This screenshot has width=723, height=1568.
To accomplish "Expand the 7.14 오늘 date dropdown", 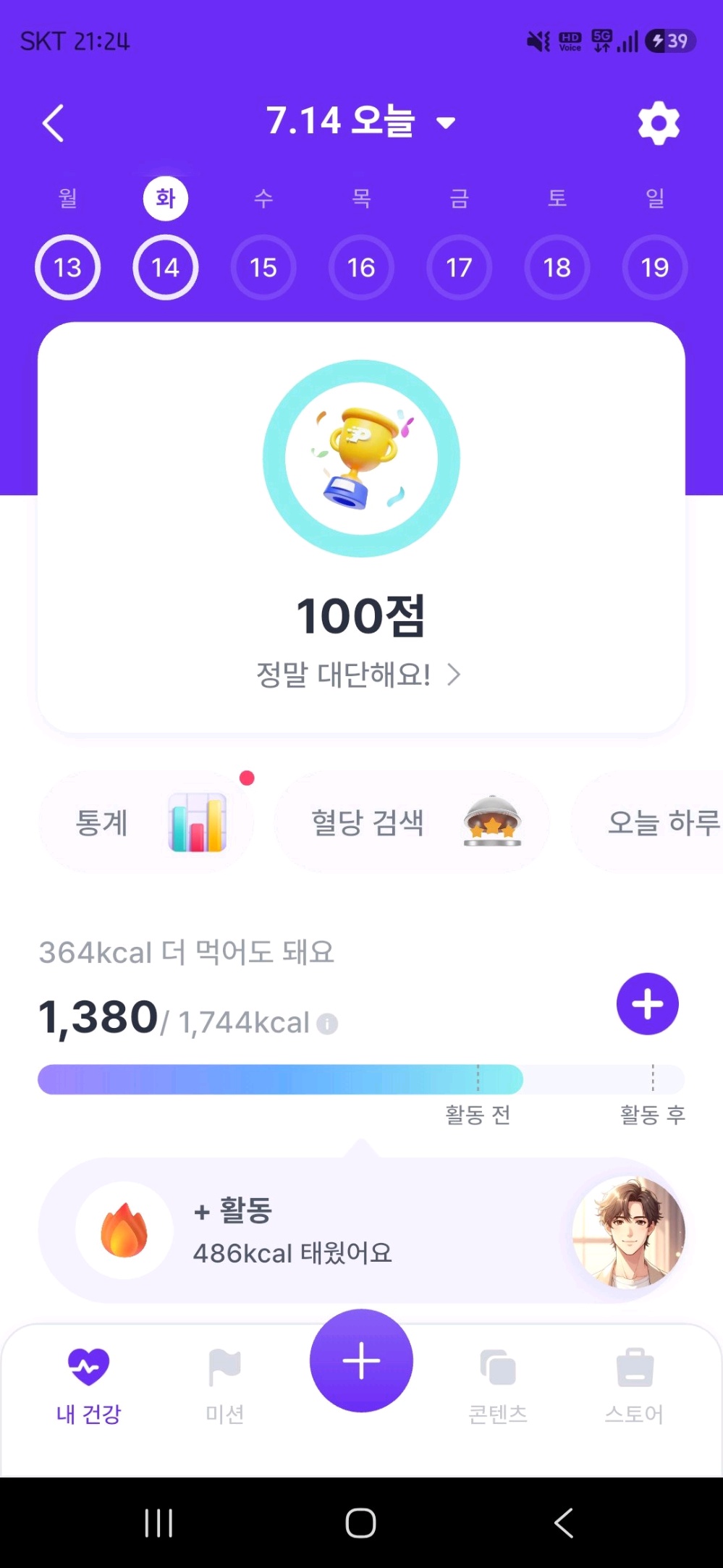I will point(360,121).
